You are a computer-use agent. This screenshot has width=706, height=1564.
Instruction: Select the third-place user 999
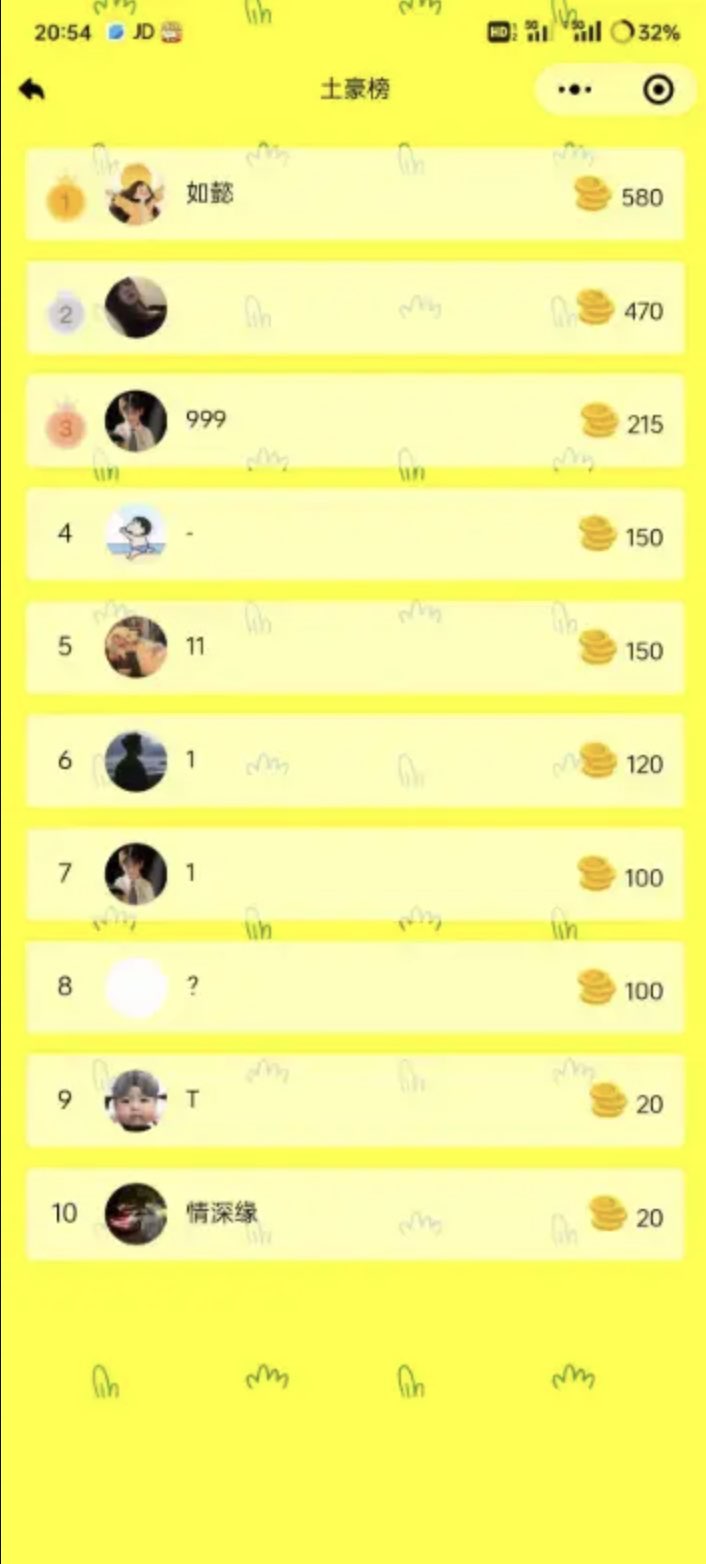(354, 421)
